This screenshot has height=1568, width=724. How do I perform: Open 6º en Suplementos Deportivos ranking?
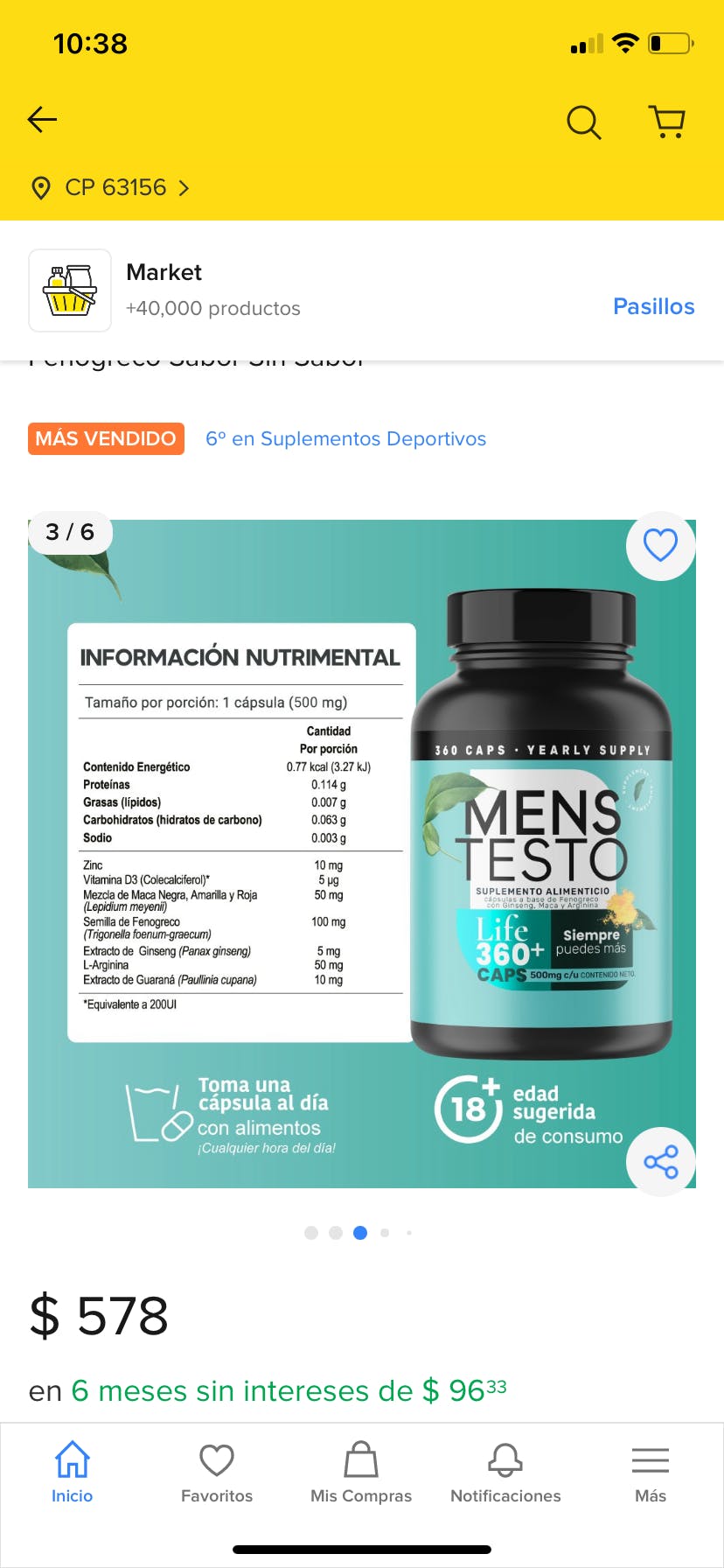(x=345, y=439)
